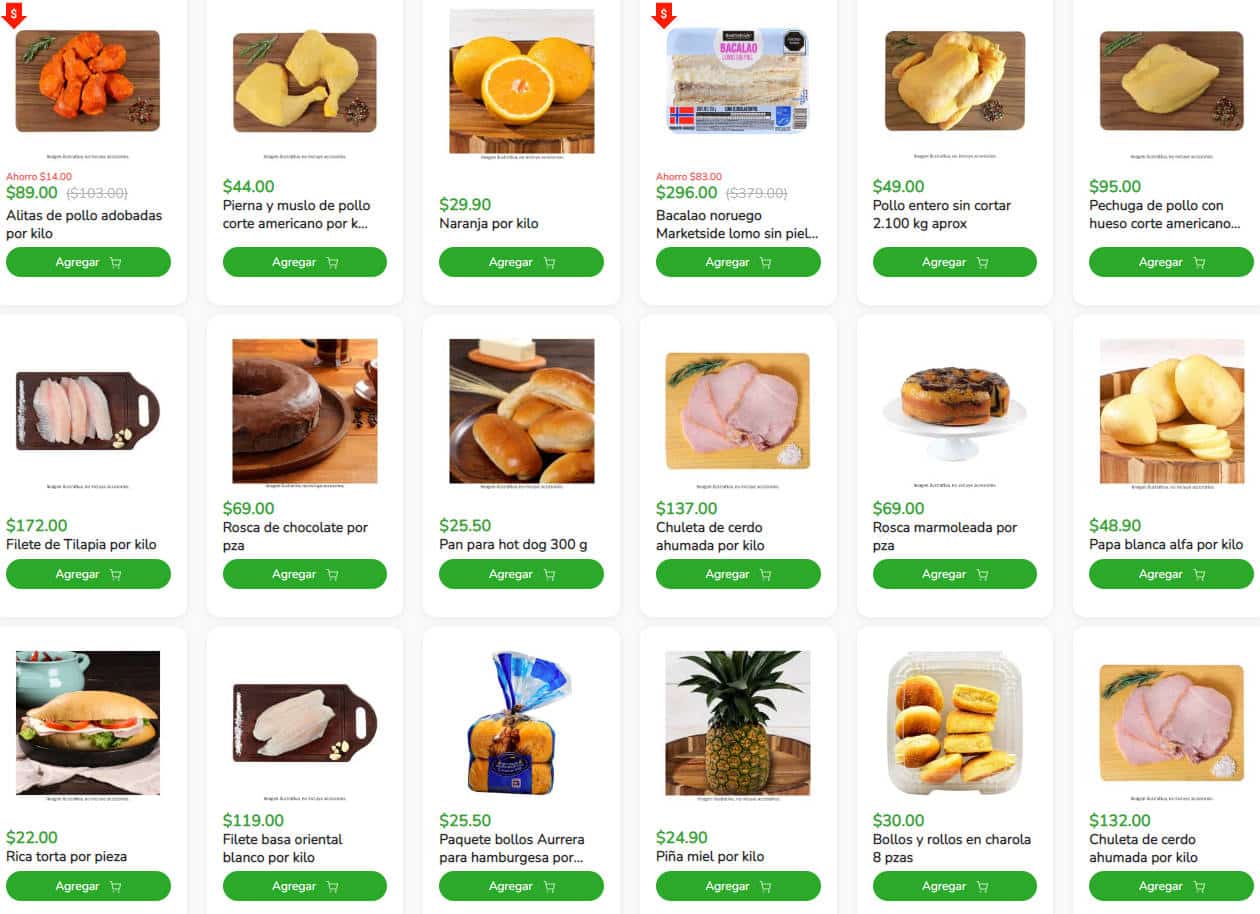Add Pierna y muslo de pollo to cart
Image resolution: width=1260 pixels, height=914 pixels.
304,262
